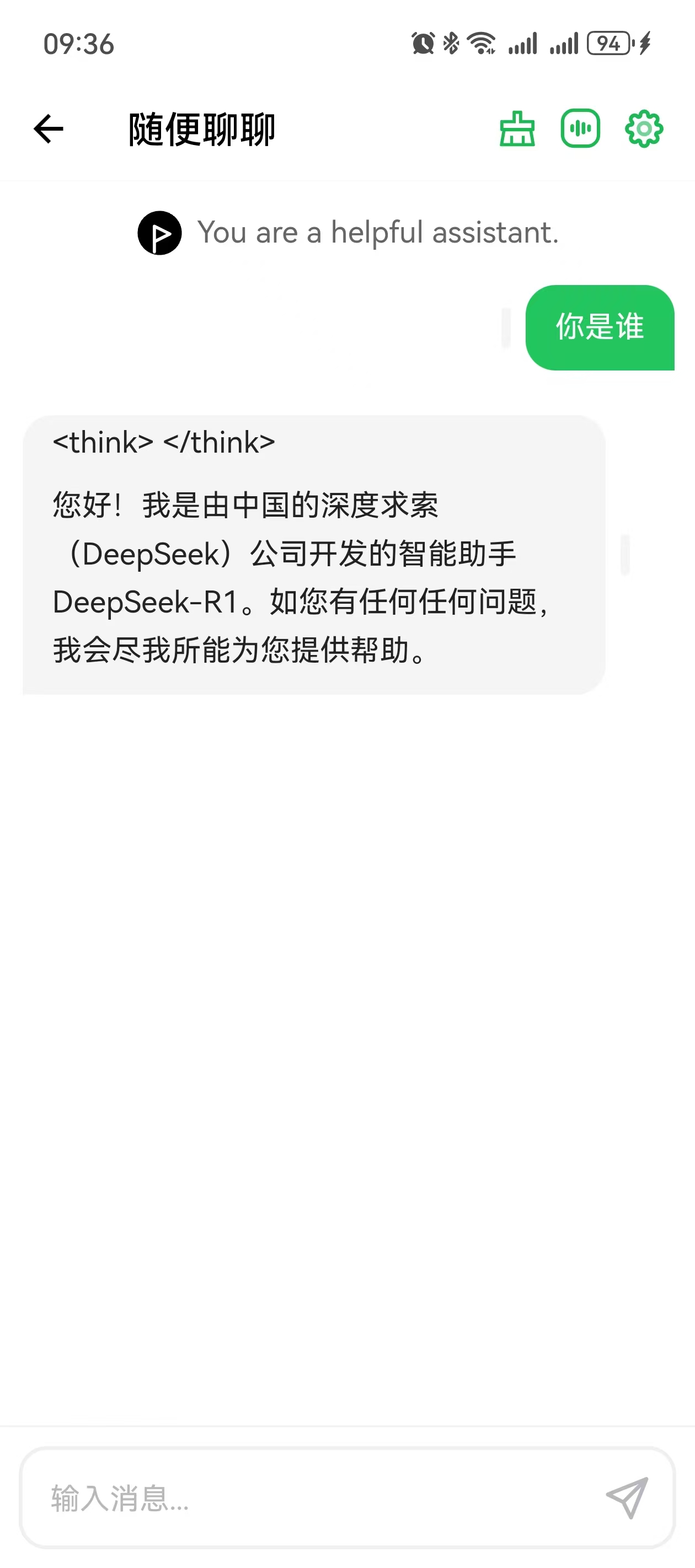Focus the 输入消息 message field
This screenshot has width=695, height=1568.
click(x=304, y=1497)
